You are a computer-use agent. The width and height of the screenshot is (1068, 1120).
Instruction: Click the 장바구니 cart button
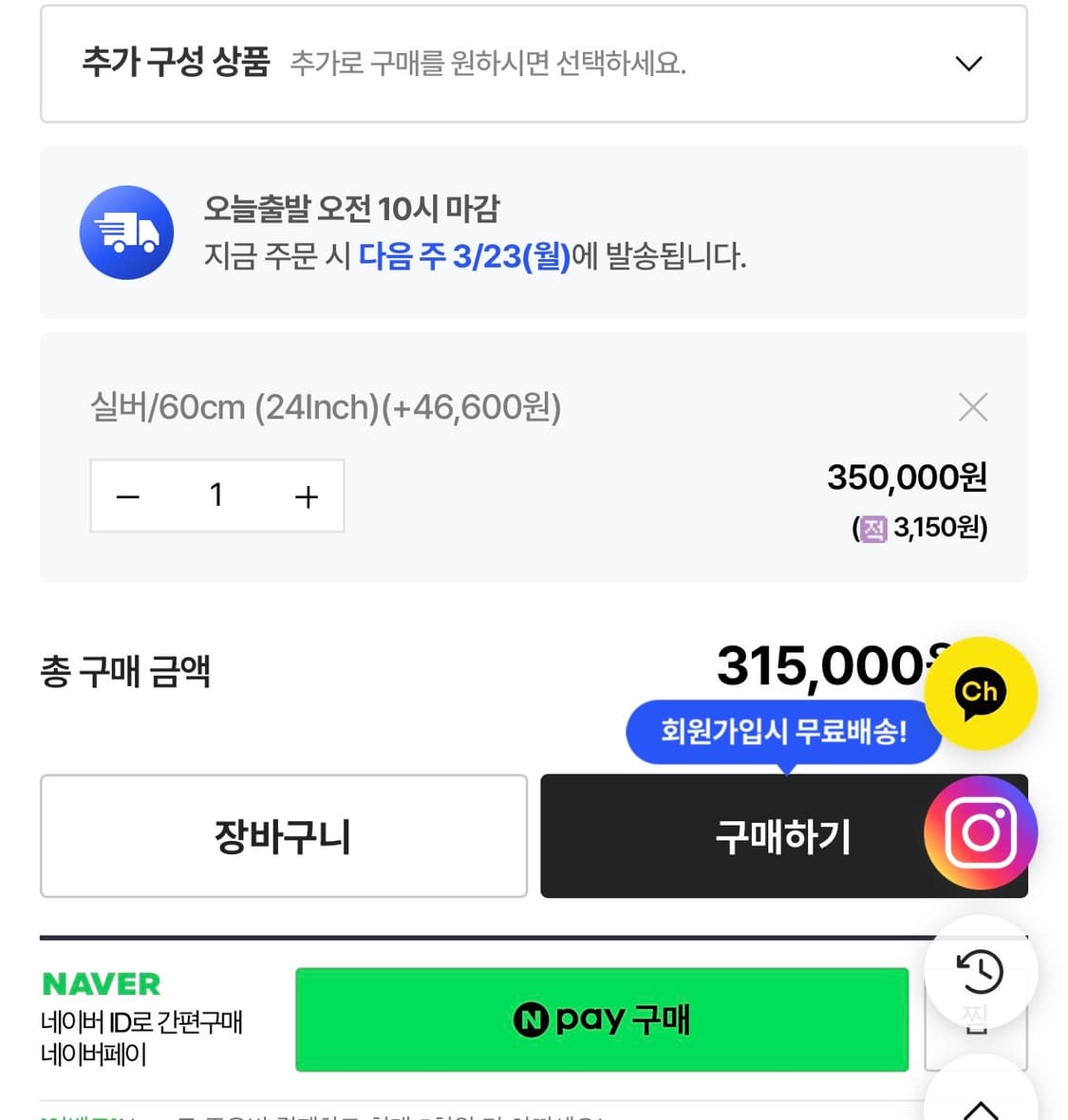[283, 836]
